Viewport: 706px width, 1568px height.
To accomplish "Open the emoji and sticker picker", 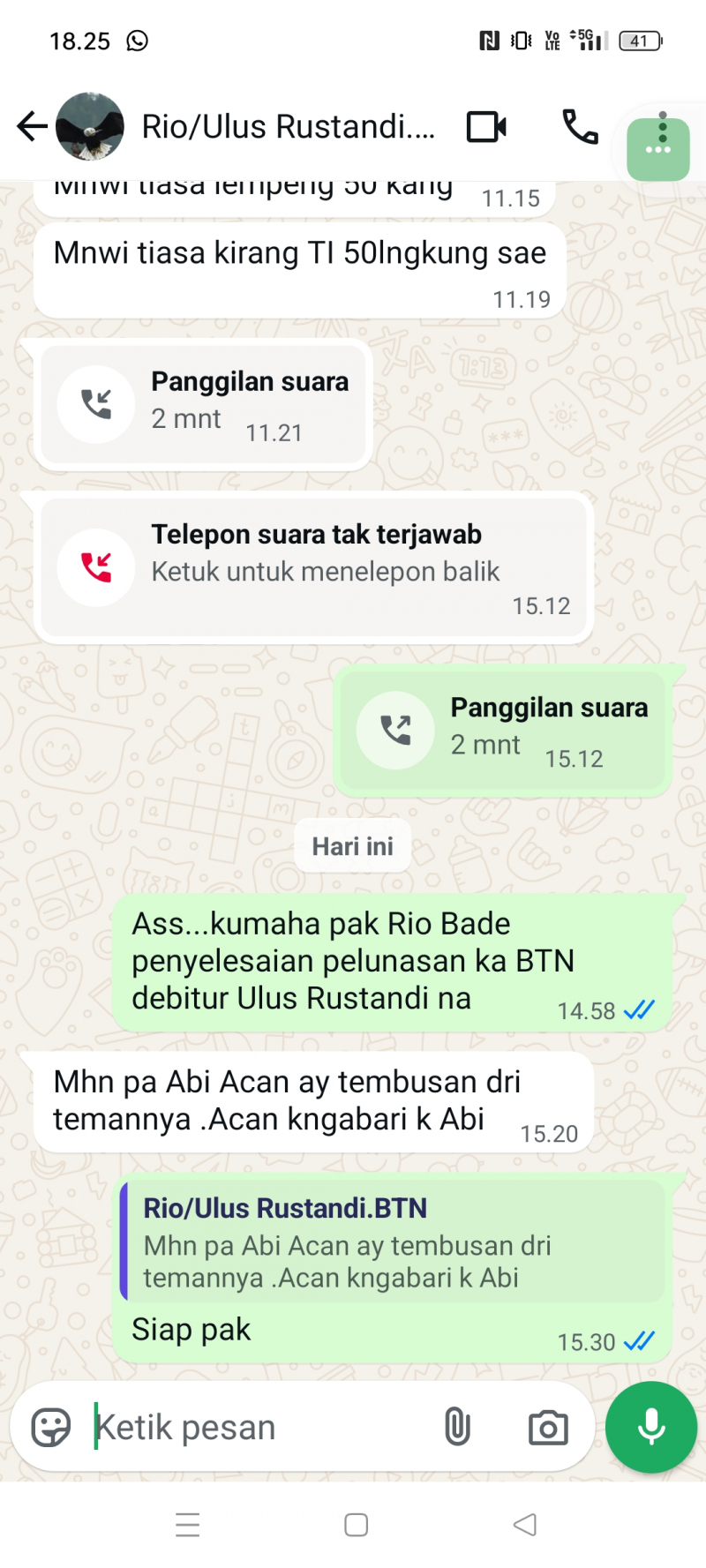I will click(51, 1427).
